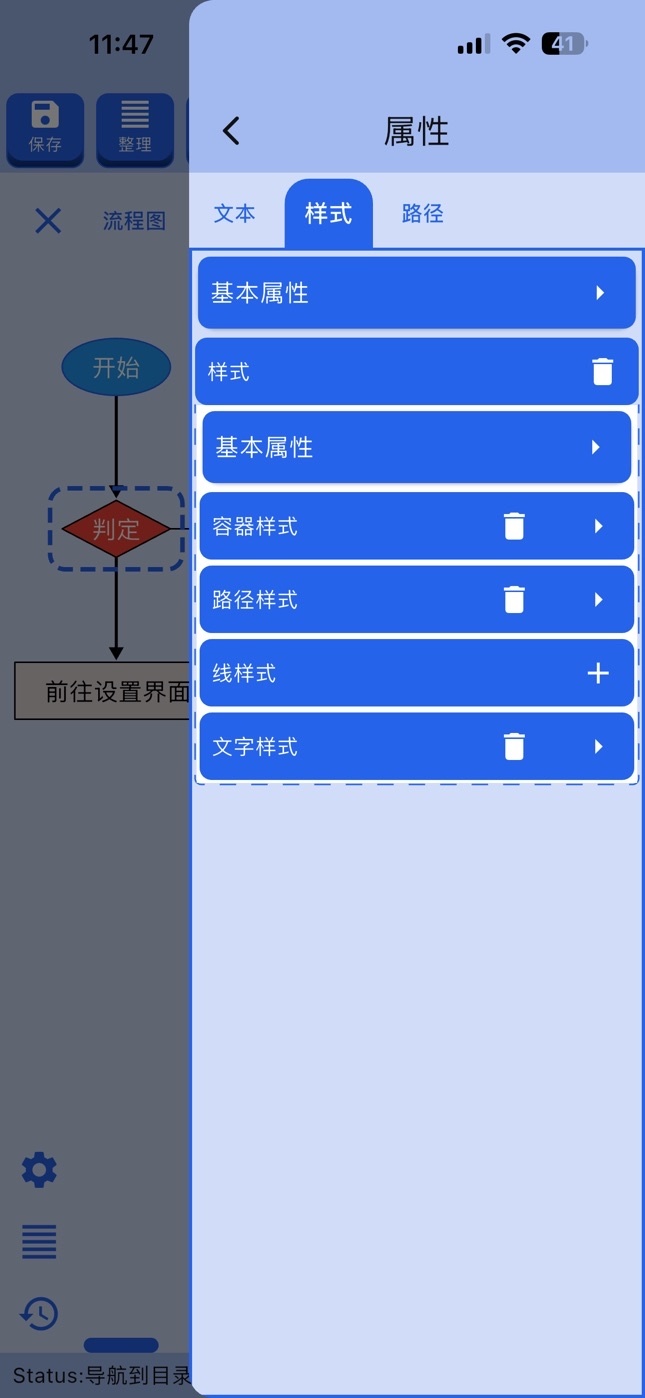Delete 文字样式 via the trash icon
The width and height of the screenshot is (645, 1398).
514,747
